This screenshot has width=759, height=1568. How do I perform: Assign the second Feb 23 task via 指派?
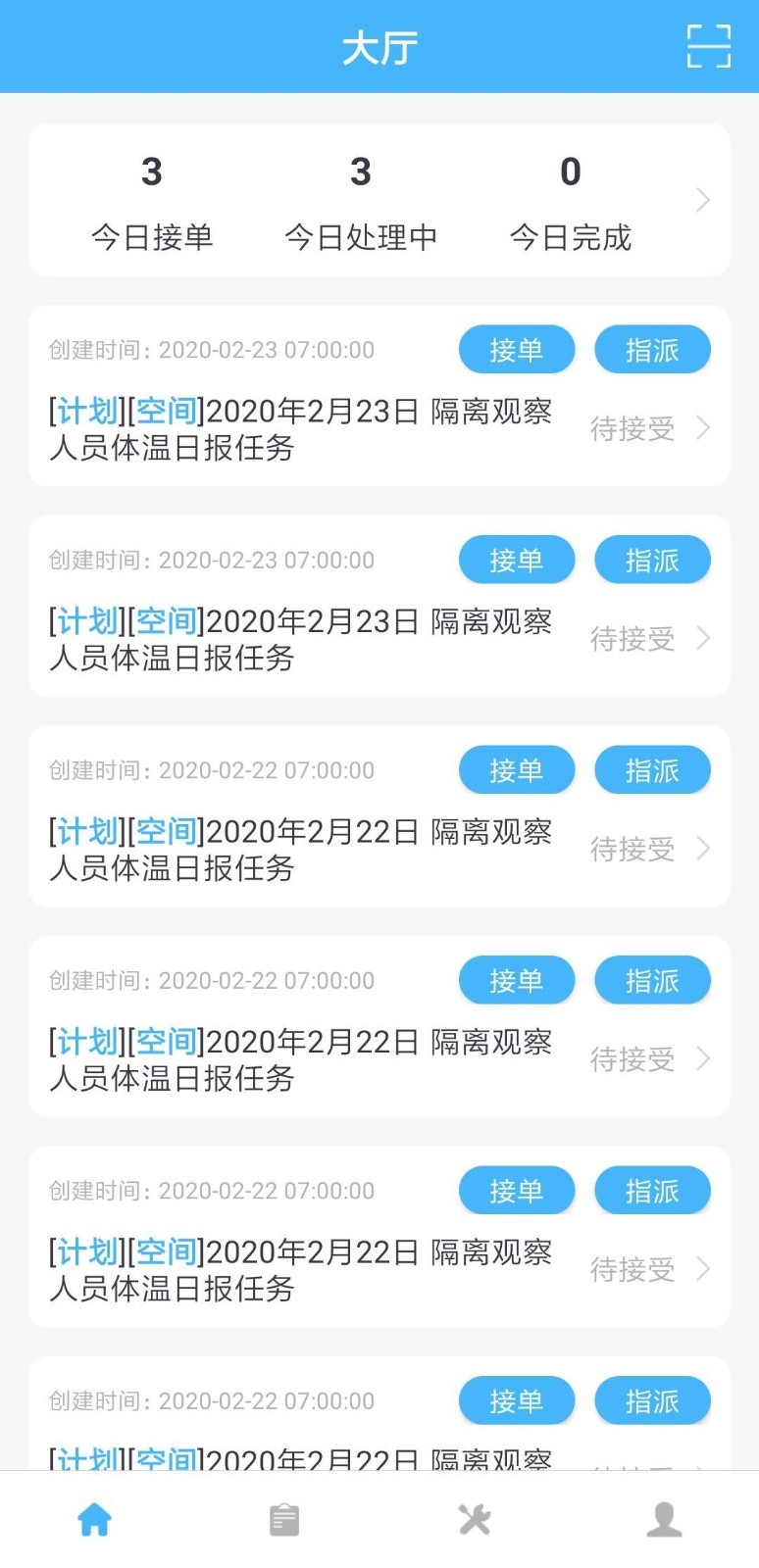(652, 560)
